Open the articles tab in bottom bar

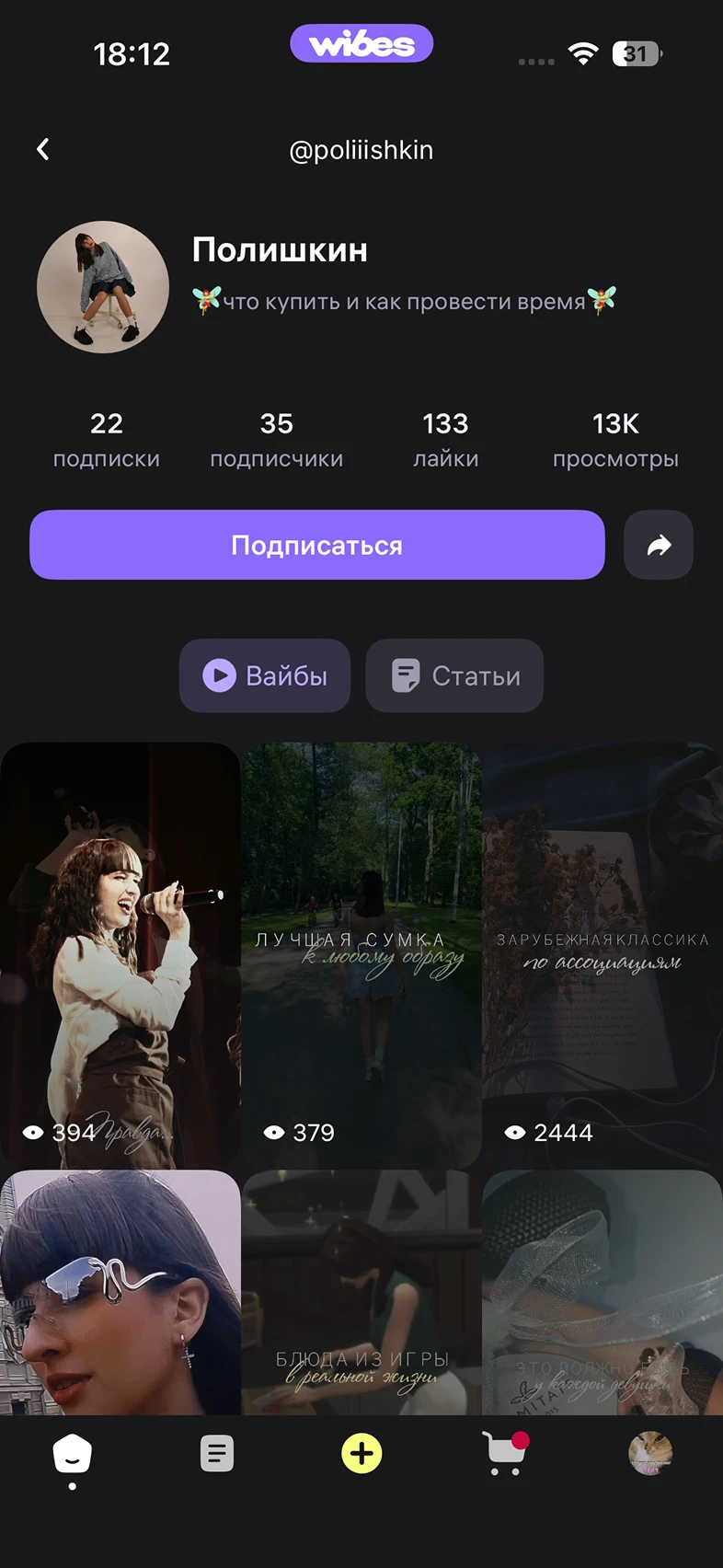coord(217,1454)
